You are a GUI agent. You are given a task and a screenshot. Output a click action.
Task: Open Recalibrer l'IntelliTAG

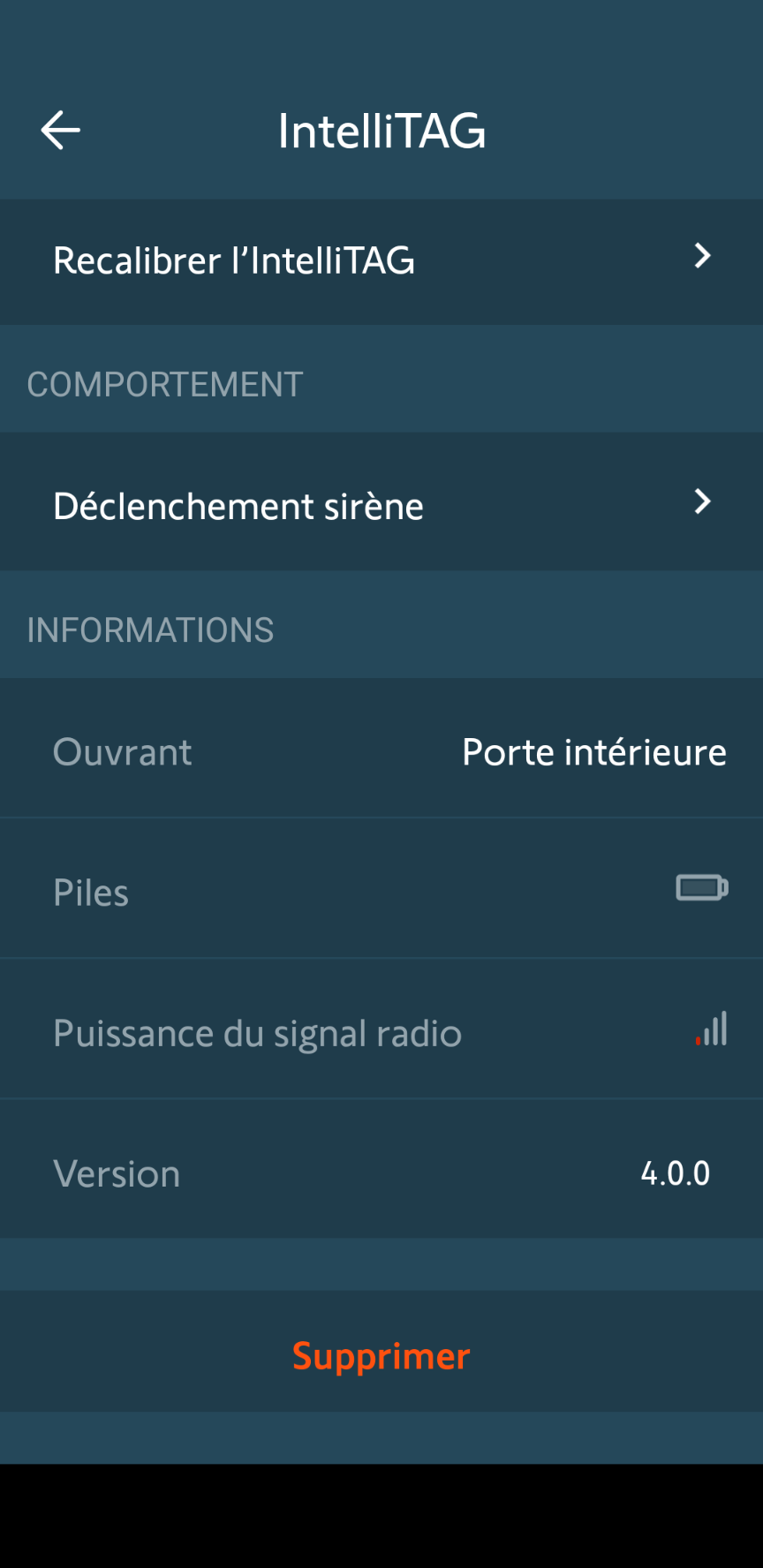(381, 260)
